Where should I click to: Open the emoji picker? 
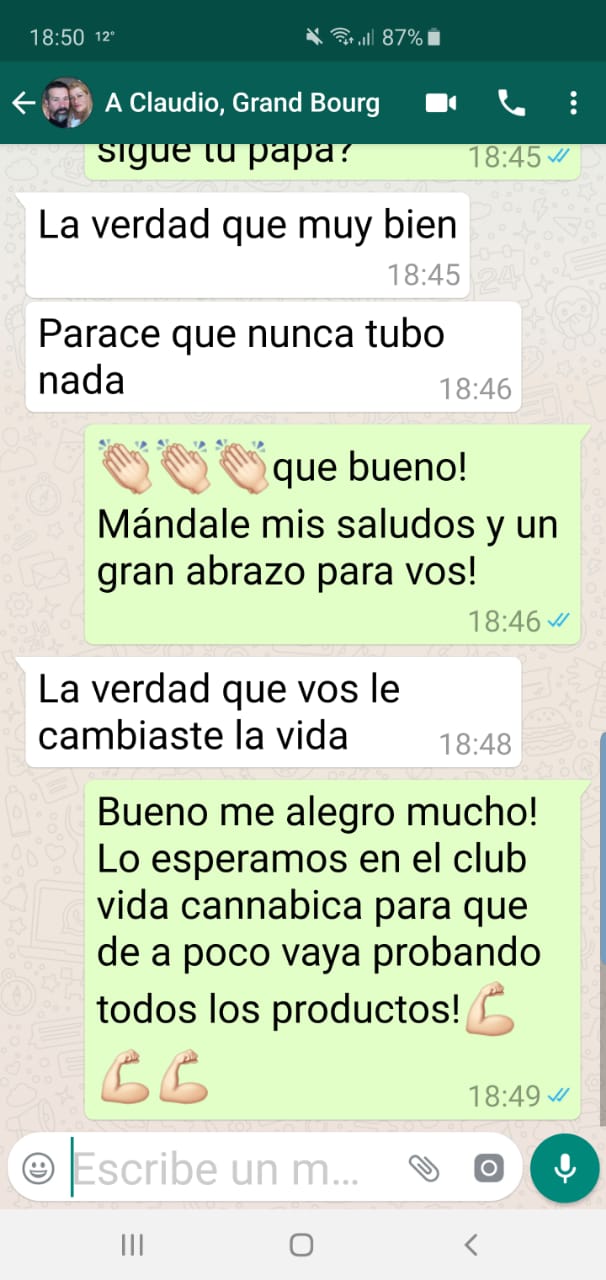[x=38, y=1168]
